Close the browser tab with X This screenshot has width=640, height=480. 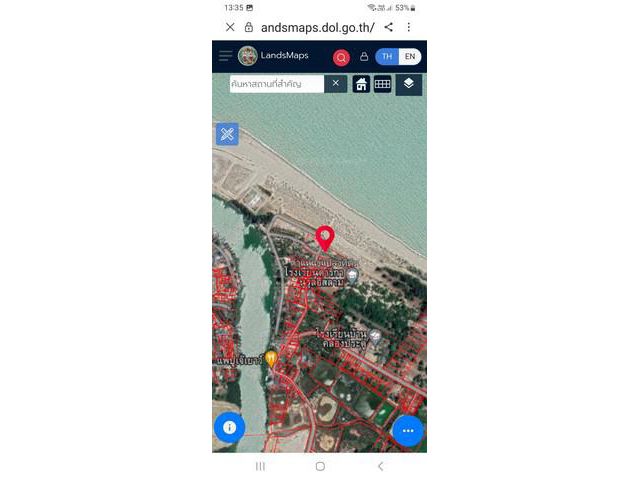click(230, 27)
